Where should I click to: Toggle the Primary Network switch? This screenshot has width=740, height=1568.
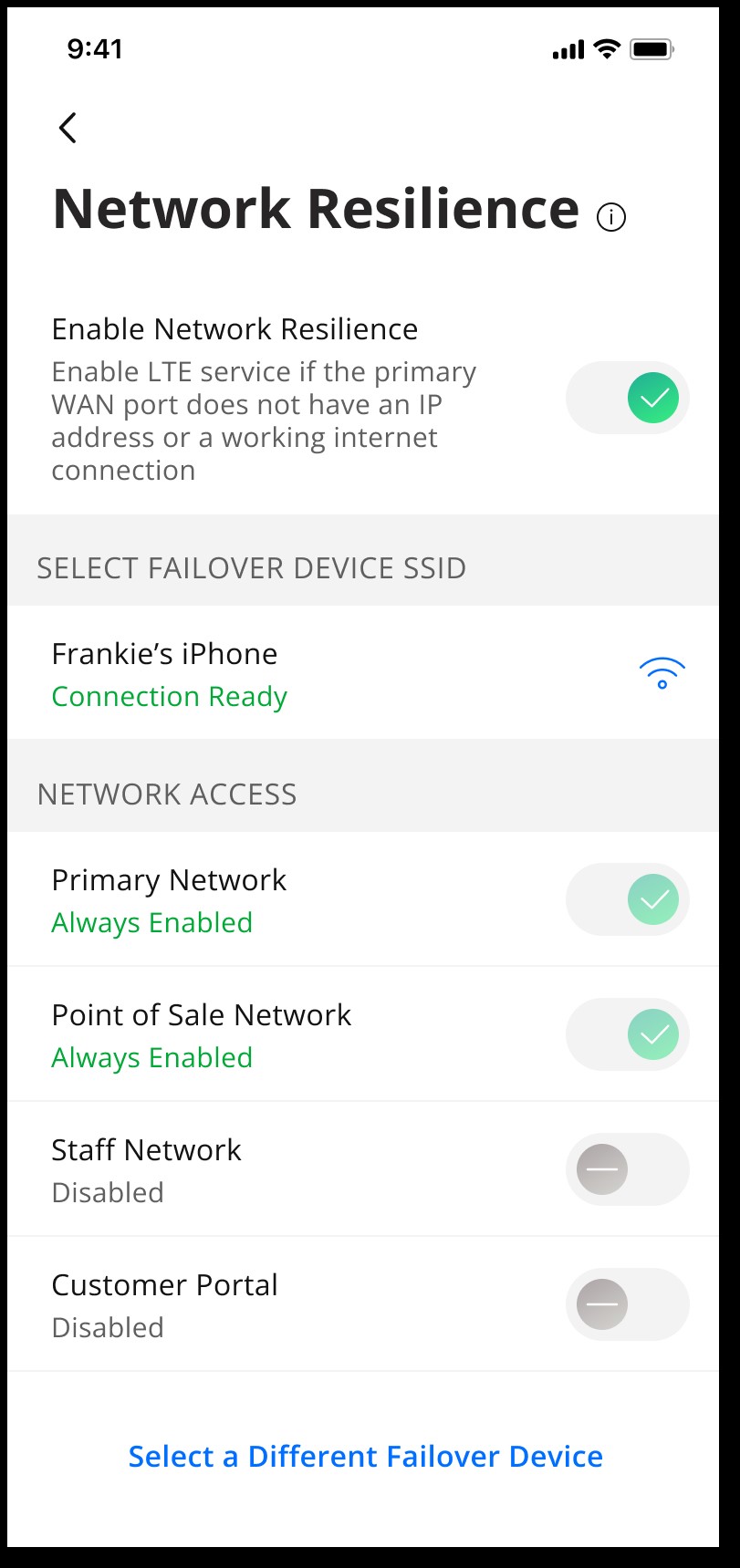coord(628,899)
